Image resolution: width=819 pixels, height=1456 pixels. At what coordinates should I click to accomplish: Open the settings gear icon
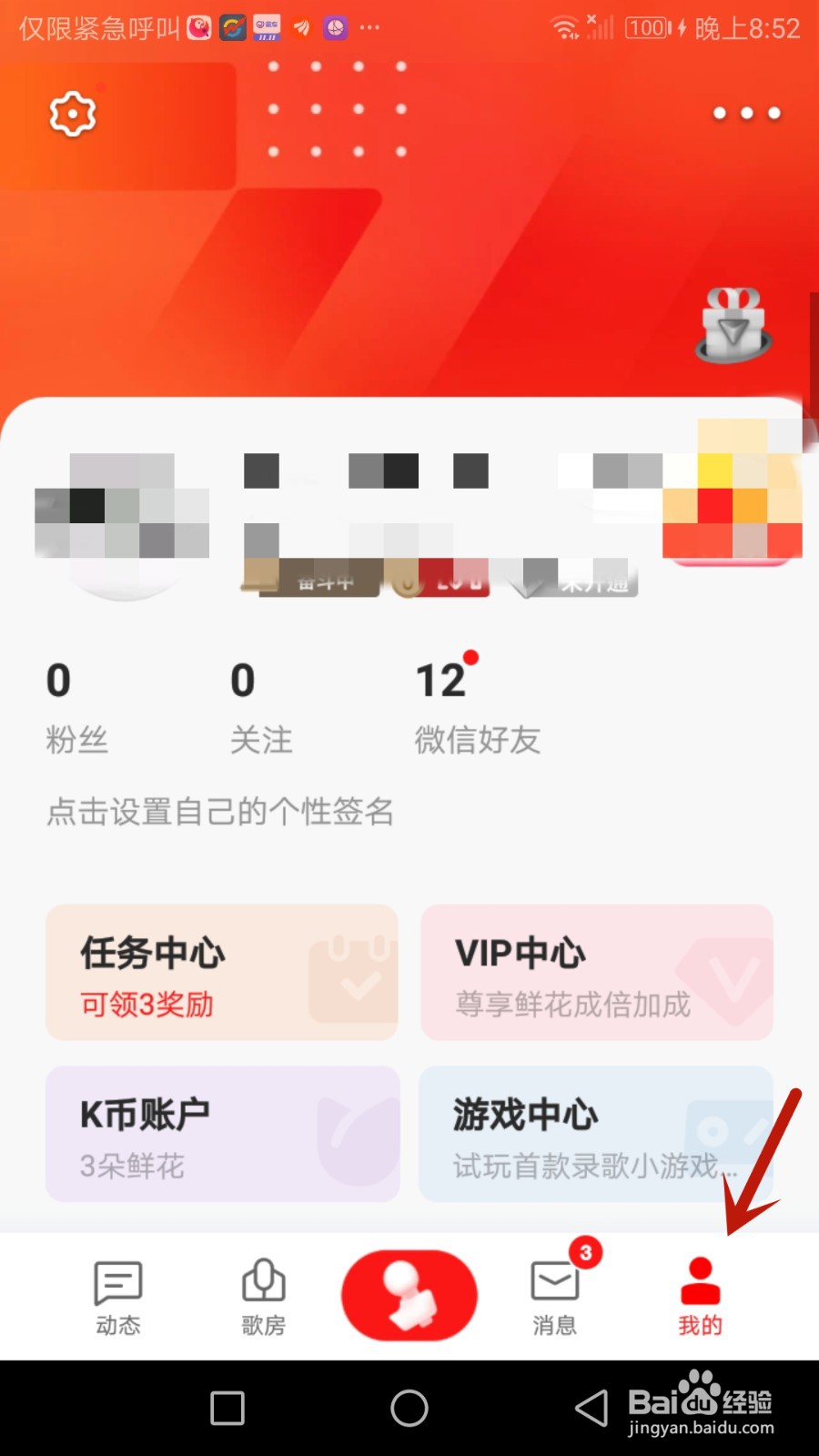tap(70, 114)
